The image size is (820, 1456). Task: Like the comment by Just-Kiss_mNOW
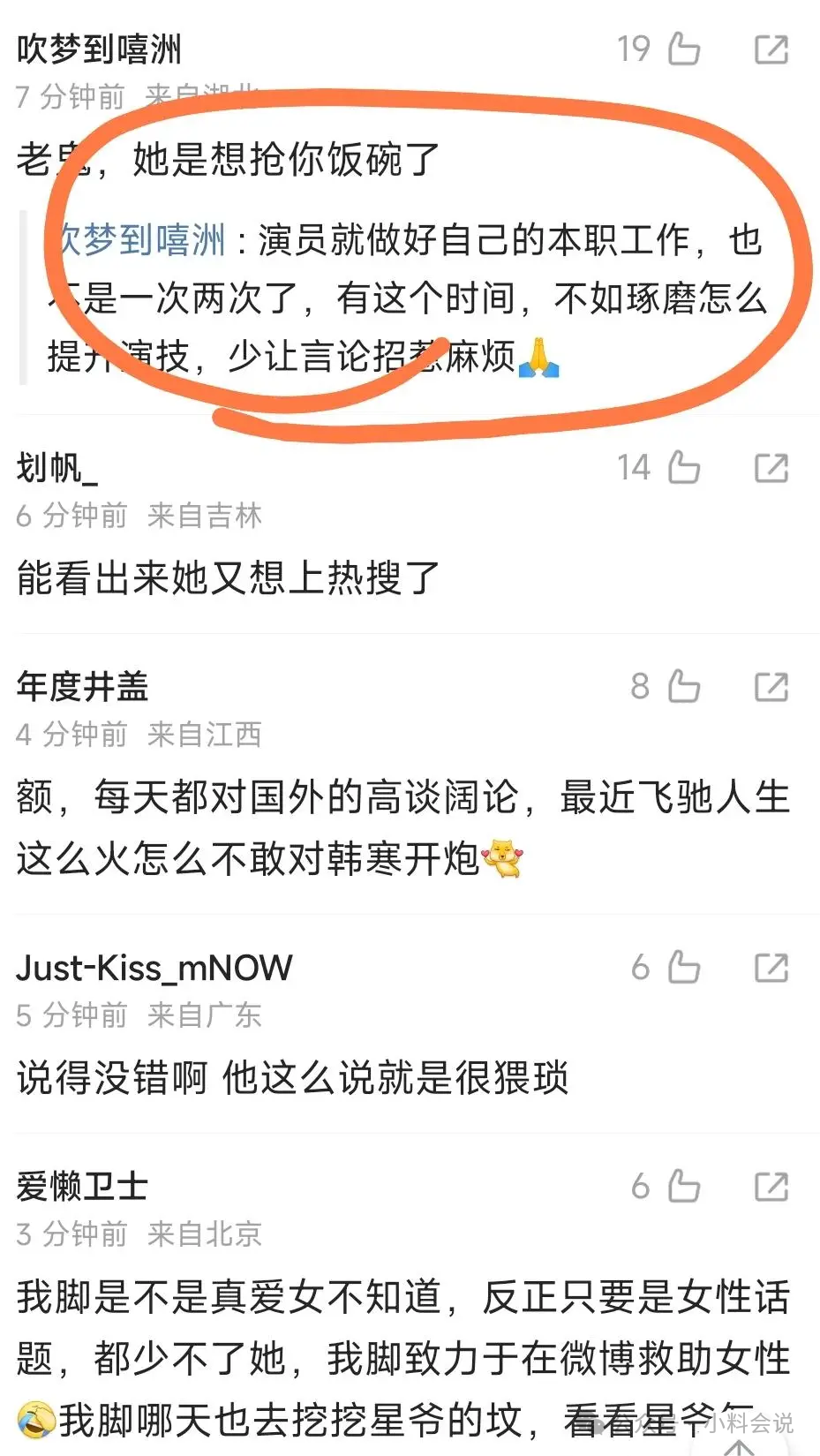(x=684, y=968)
